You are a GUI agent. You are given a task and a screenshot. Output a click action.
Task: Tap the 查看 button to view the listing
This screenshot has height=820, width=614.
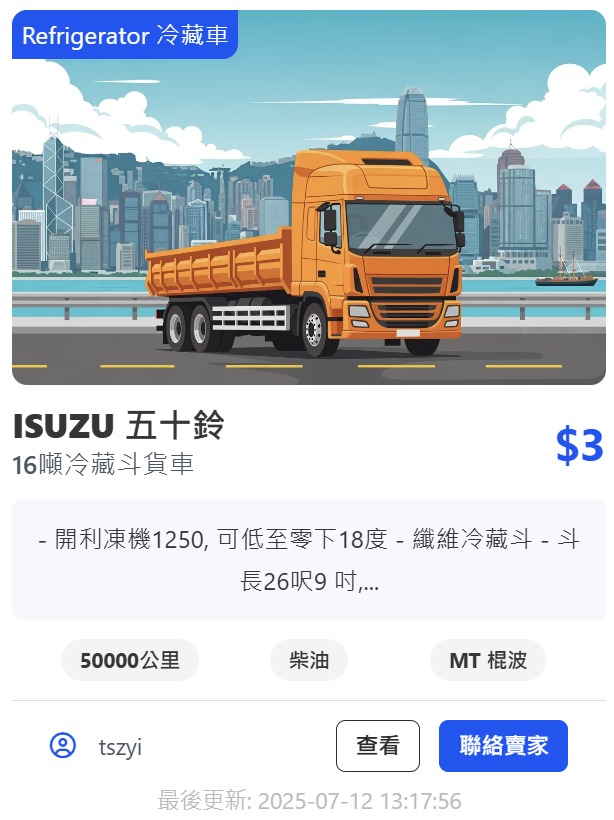(x=378, y=746)
